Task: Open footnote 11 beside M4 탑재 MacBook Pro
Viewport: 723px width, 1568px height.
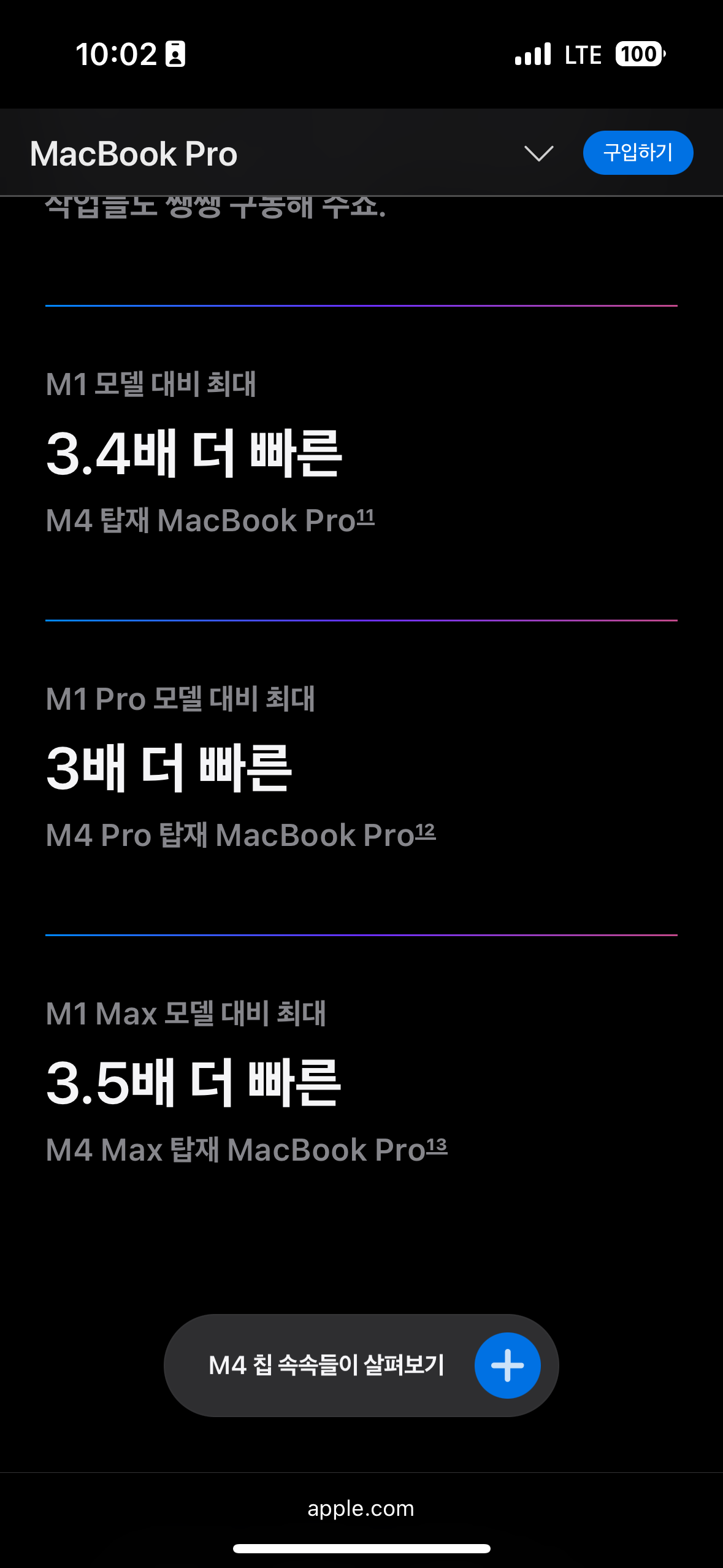Action: click(365, 517)
